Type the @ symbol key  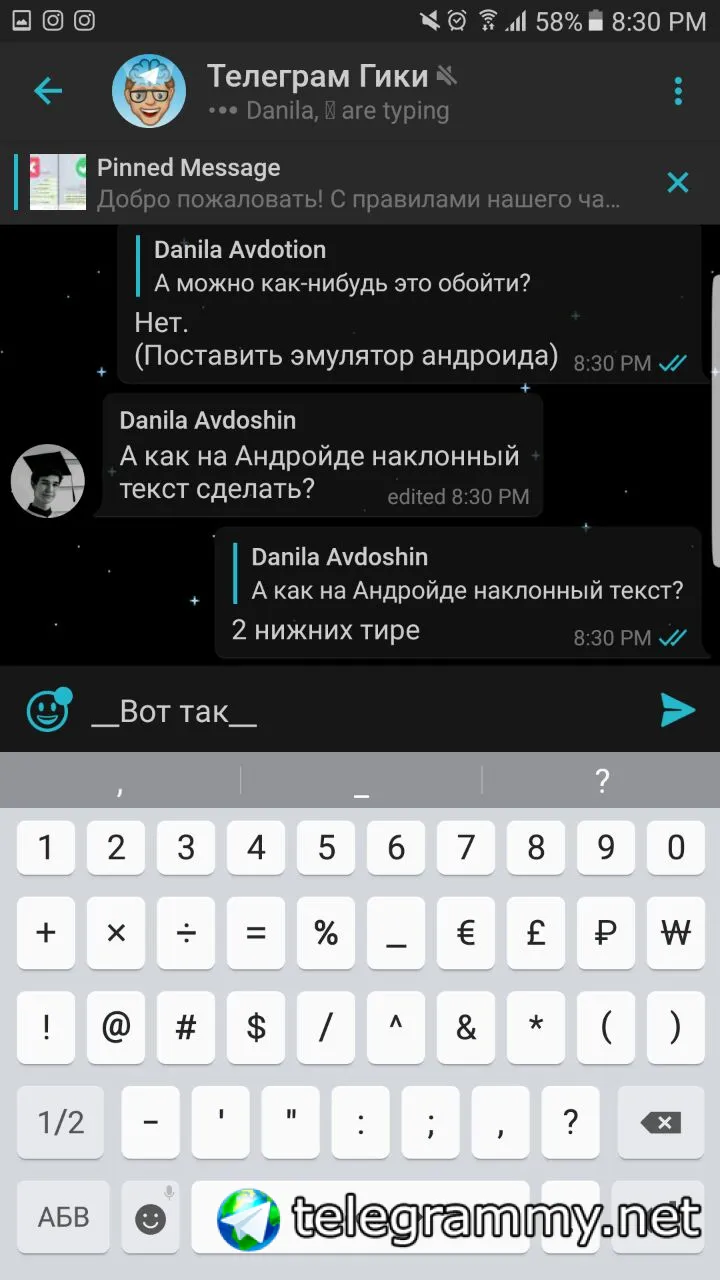coord(116,1027)
